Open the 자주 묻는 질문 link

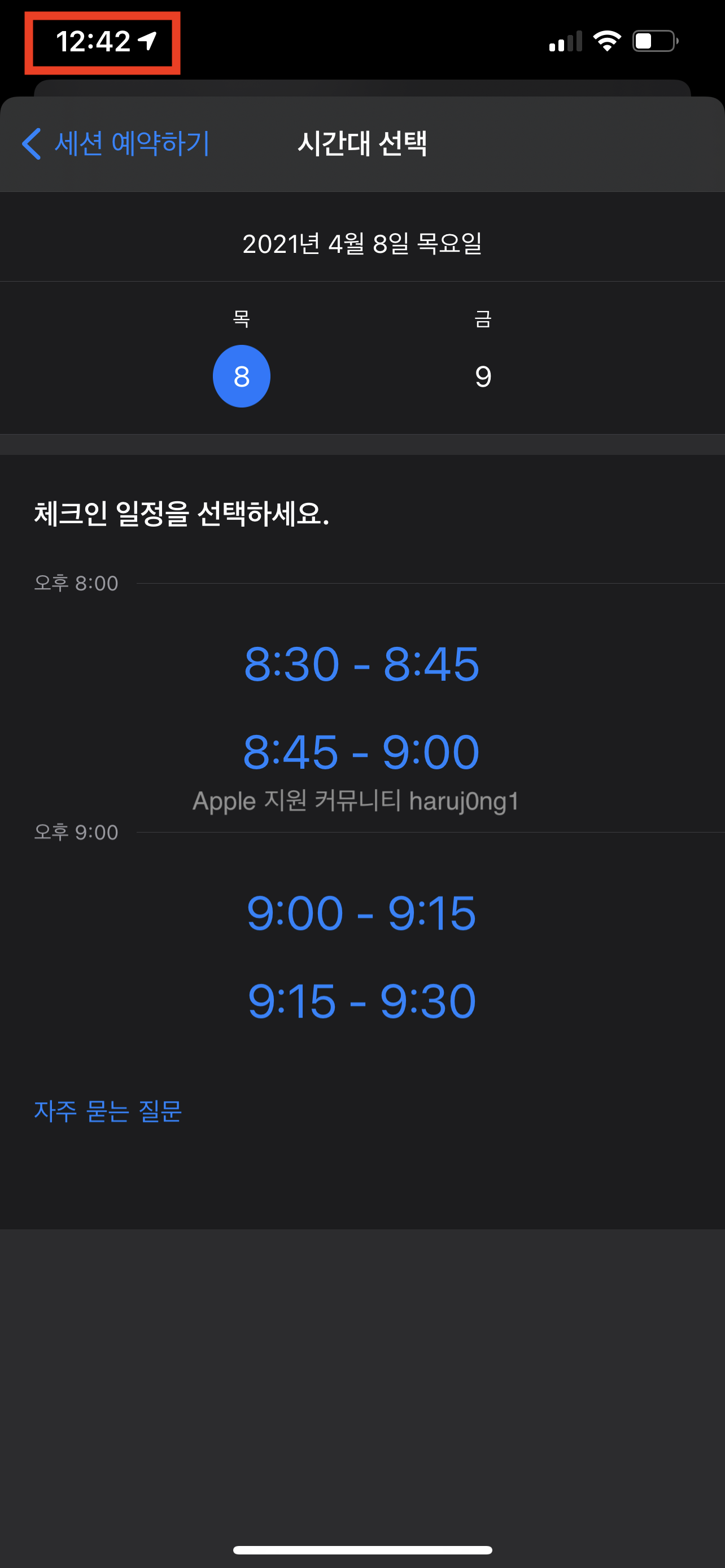pos(108,1111)
